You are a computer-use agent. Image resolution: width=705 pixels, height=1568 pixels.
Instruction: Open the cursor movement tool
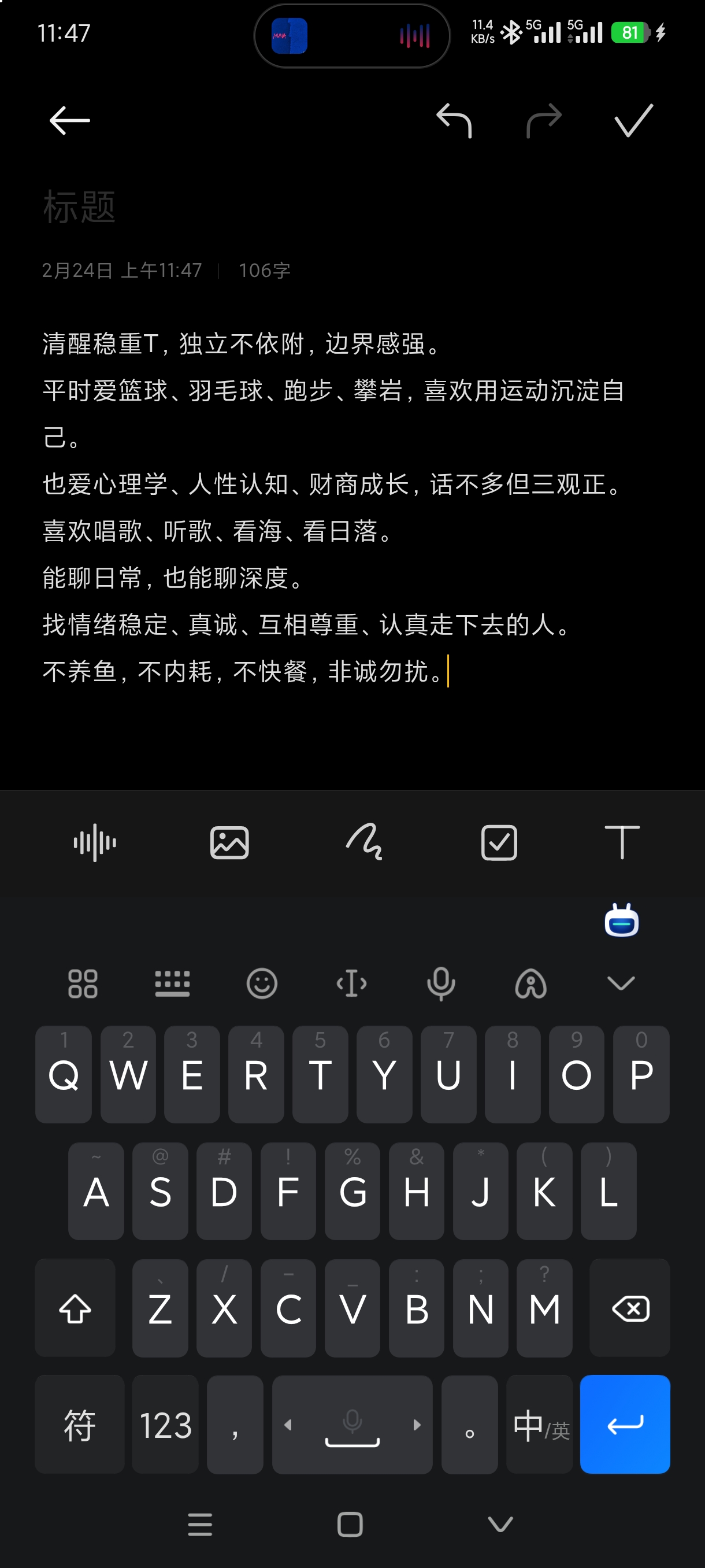(351, 983)
